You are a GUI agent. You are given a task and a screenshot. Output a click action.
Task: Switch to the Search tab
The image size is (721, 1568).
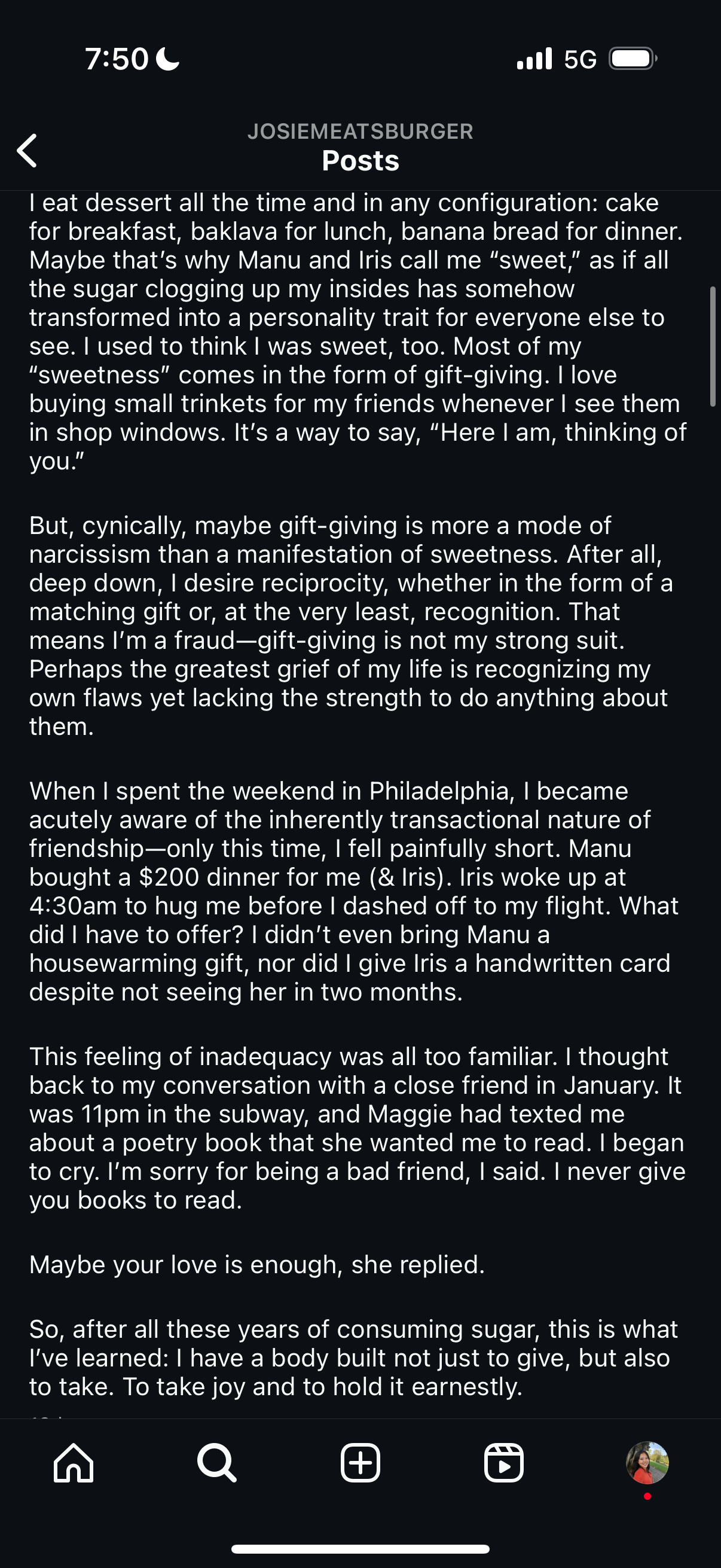tap(216, 1463)
